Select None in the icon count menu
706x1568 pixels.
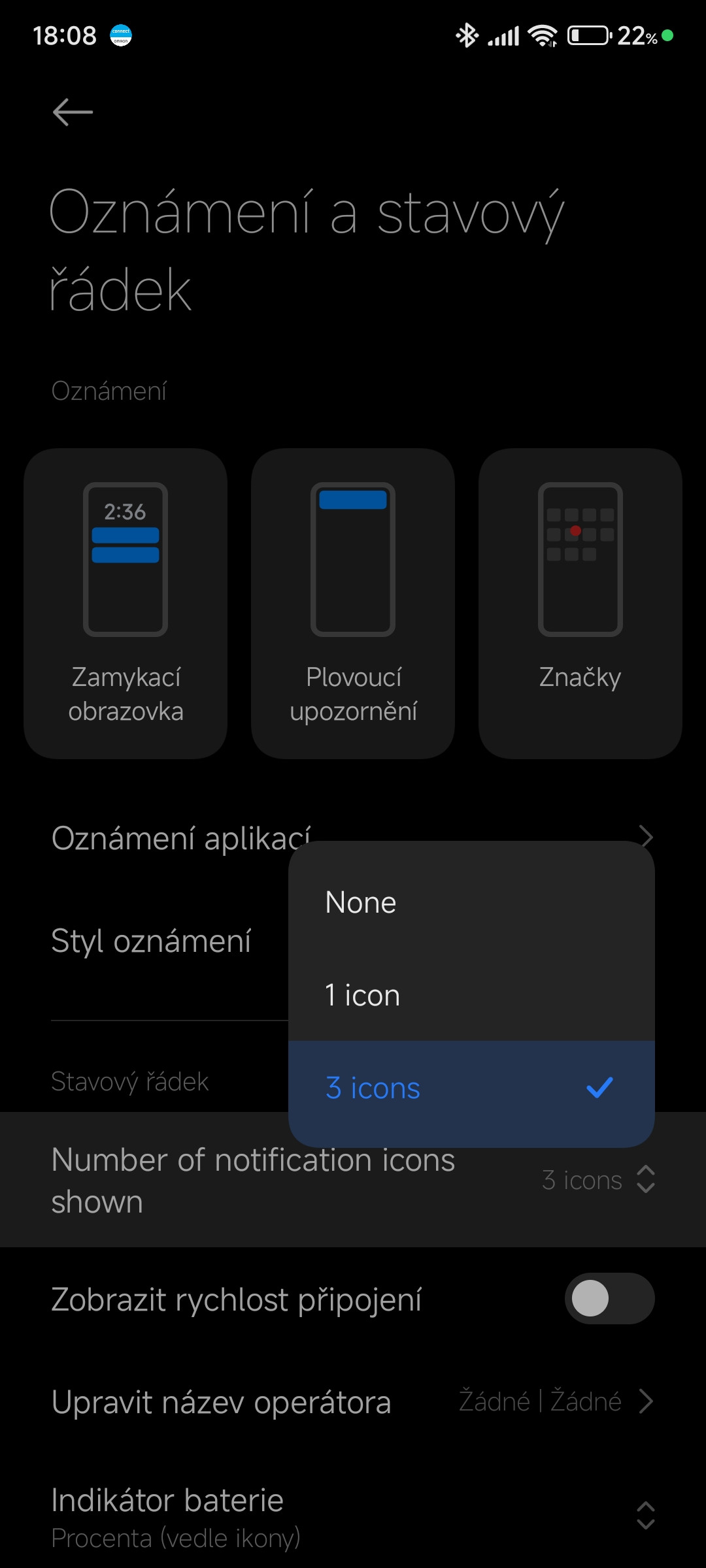click(471, 903)
